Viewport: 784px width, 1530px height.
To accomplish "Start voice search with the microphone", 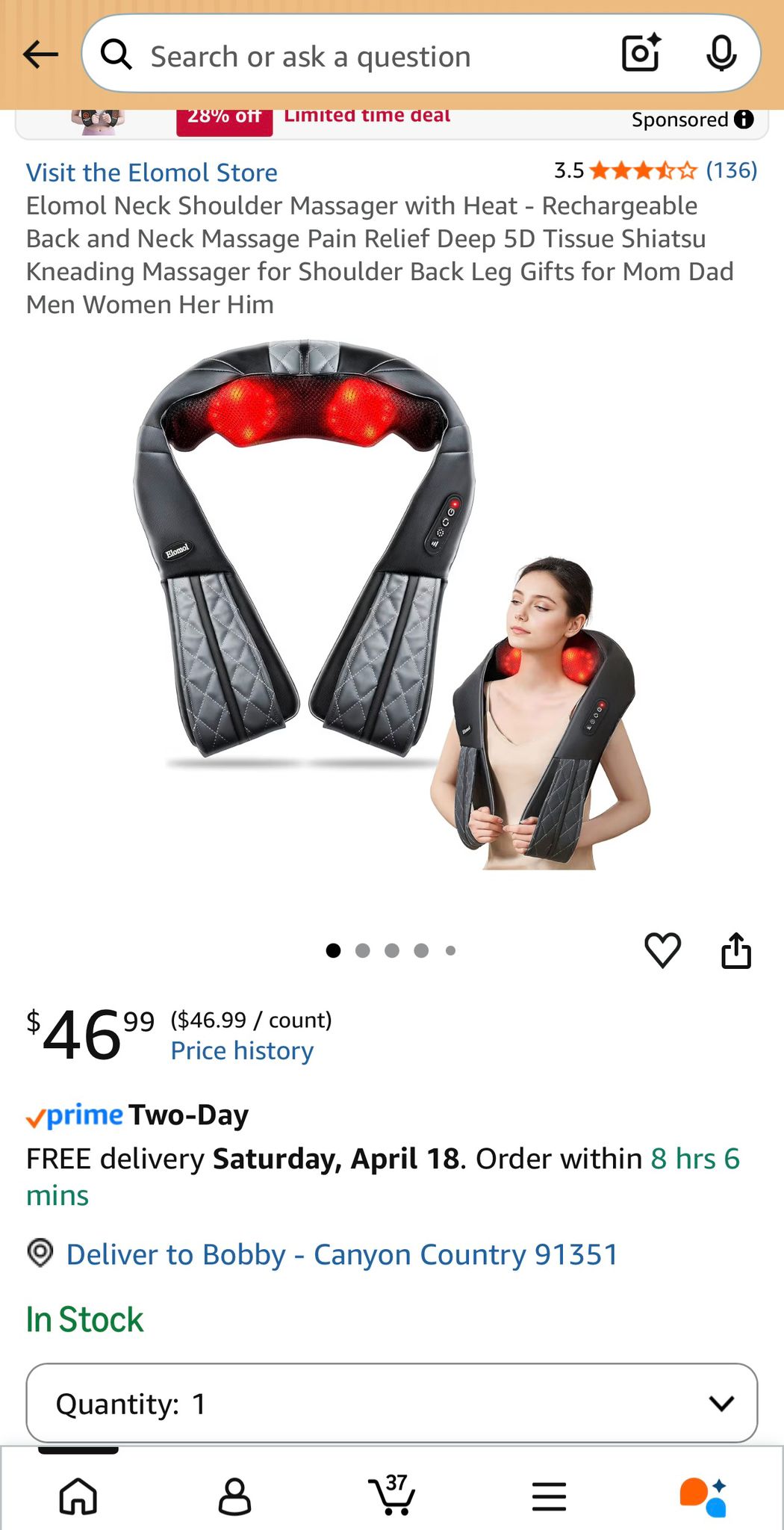I will [721, 54].
